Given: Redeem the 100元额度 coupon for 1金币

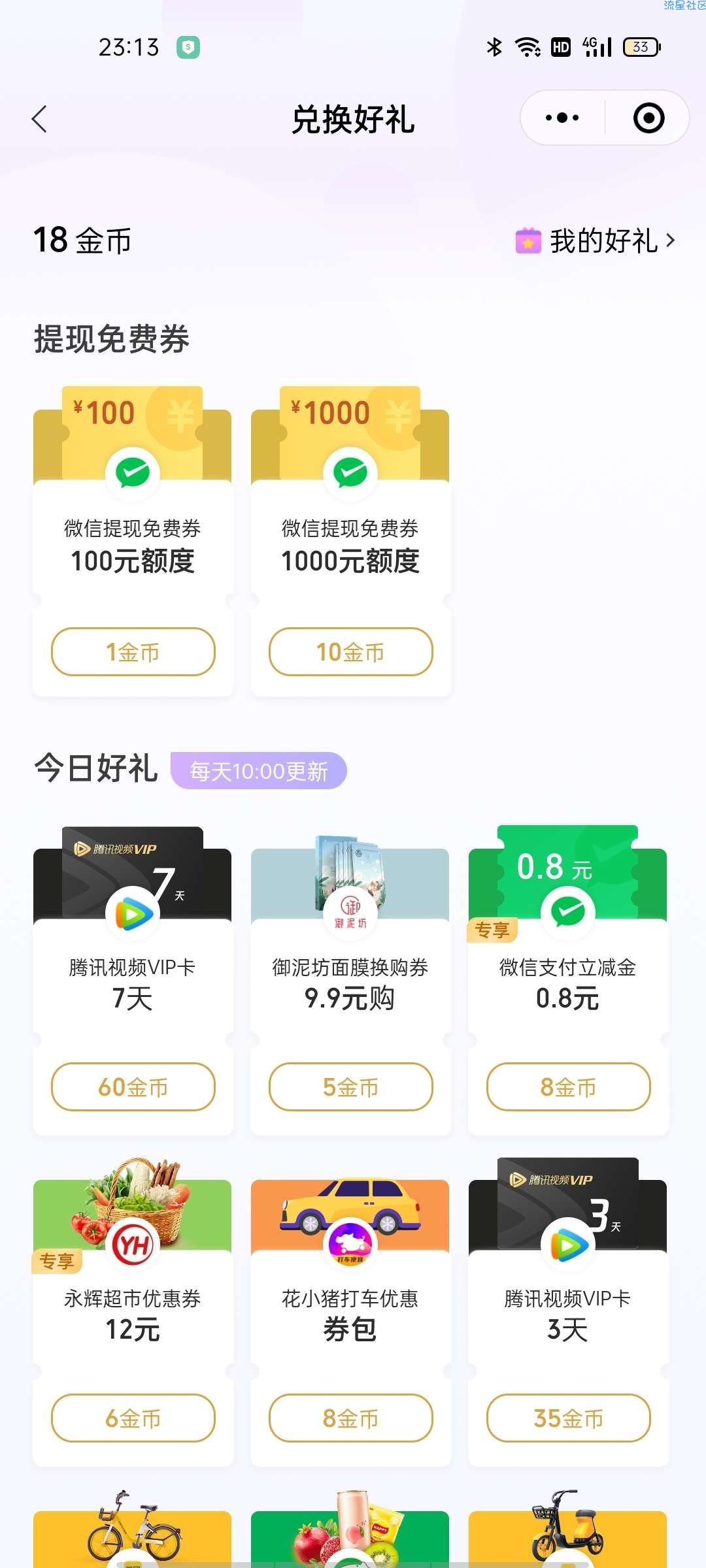Looking at the screenshot, I should [x=133, y=651].
